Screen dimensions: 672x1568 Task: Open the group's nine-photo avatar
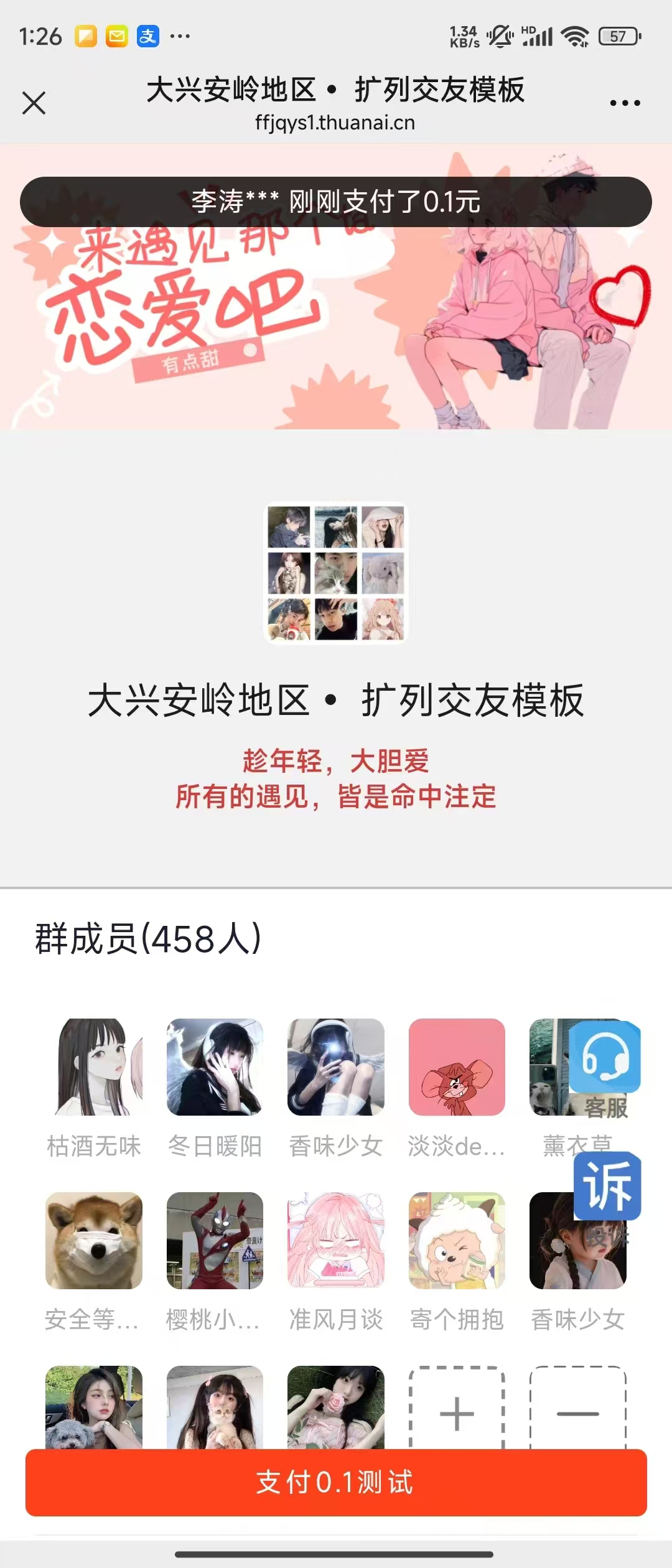[336, 572]
